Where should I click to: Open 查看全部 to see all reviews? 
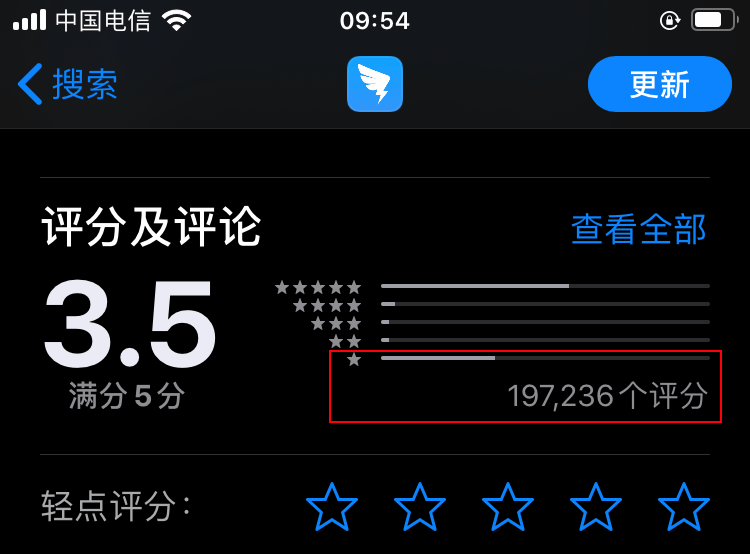(x=638, y=229)
